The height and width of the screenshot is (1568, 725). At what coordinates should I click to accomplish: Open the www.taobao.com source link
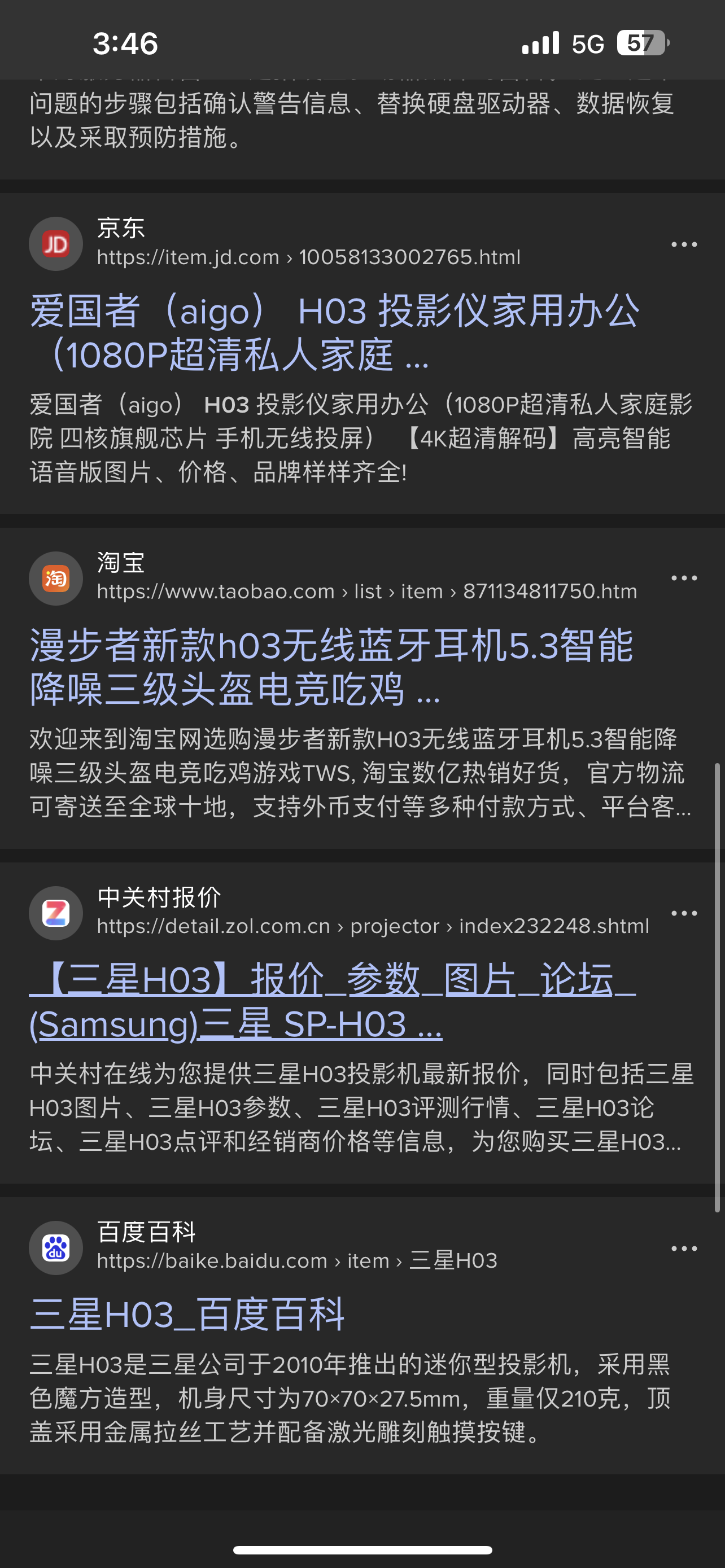366,592
